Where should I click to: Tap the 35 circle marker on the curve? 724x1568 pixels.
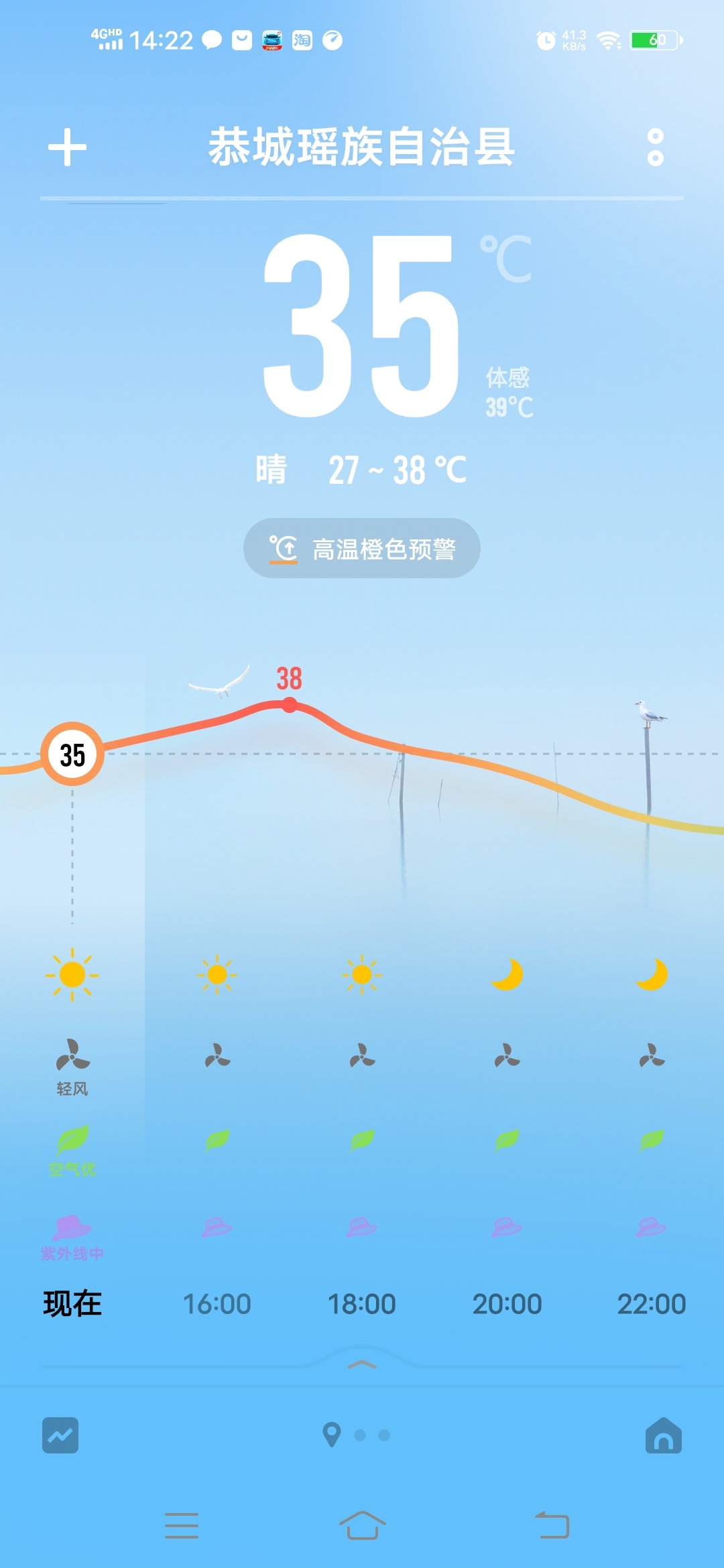pos(72,753)
